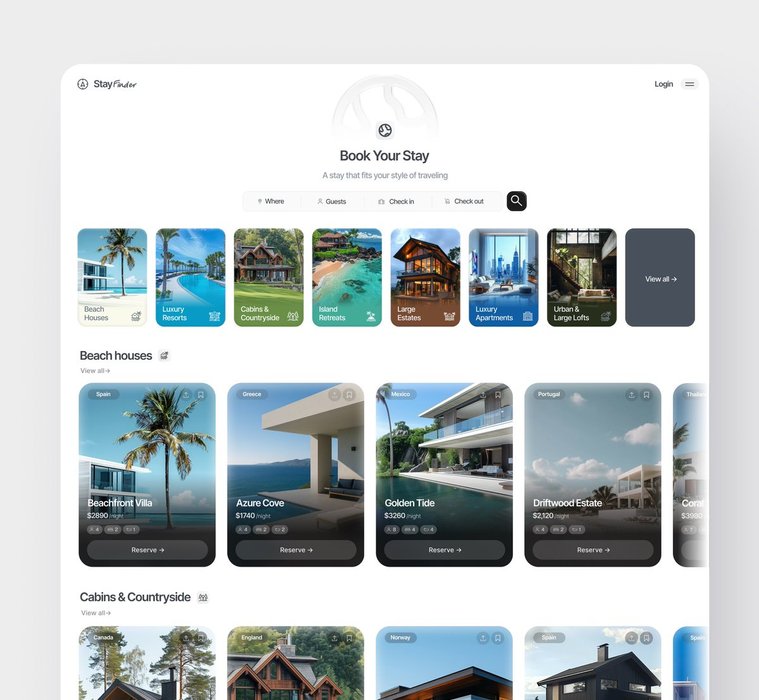Open the Island Retreats category

click(347, 277)
